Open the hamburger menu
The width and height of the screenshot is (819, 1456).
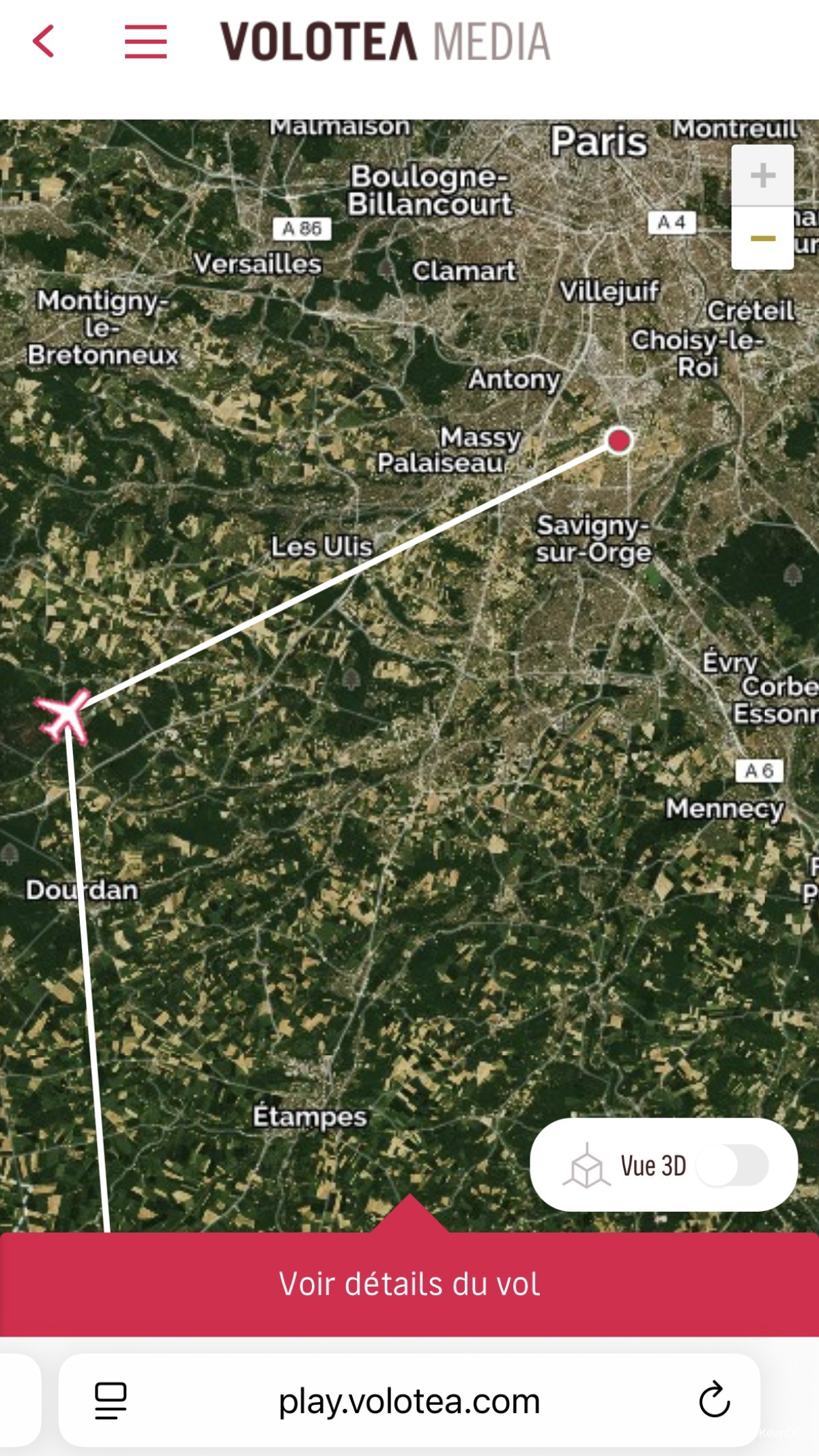click(145, 42)
